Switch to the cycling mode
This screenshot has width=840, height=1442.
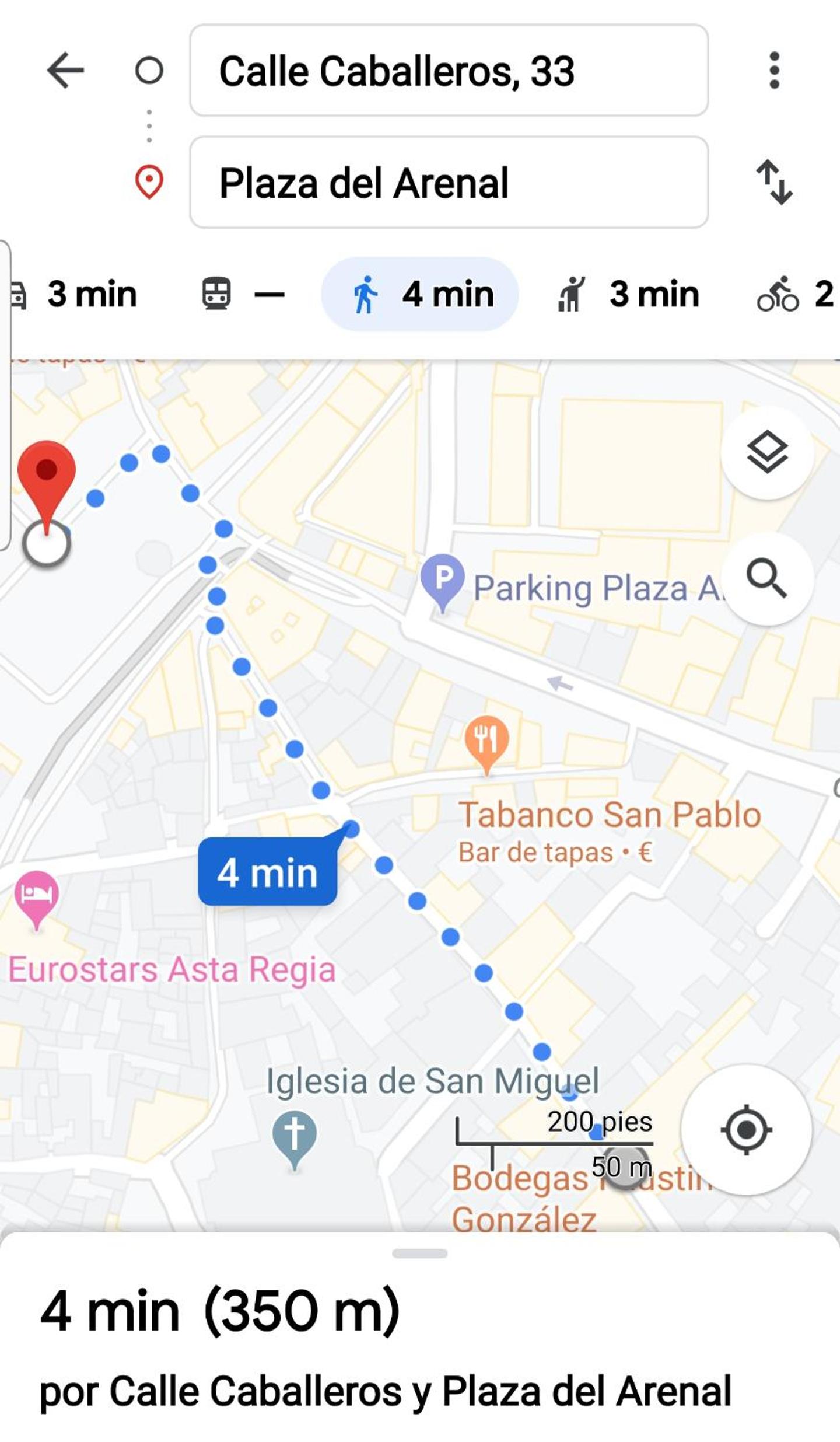(x=796, y=294)
